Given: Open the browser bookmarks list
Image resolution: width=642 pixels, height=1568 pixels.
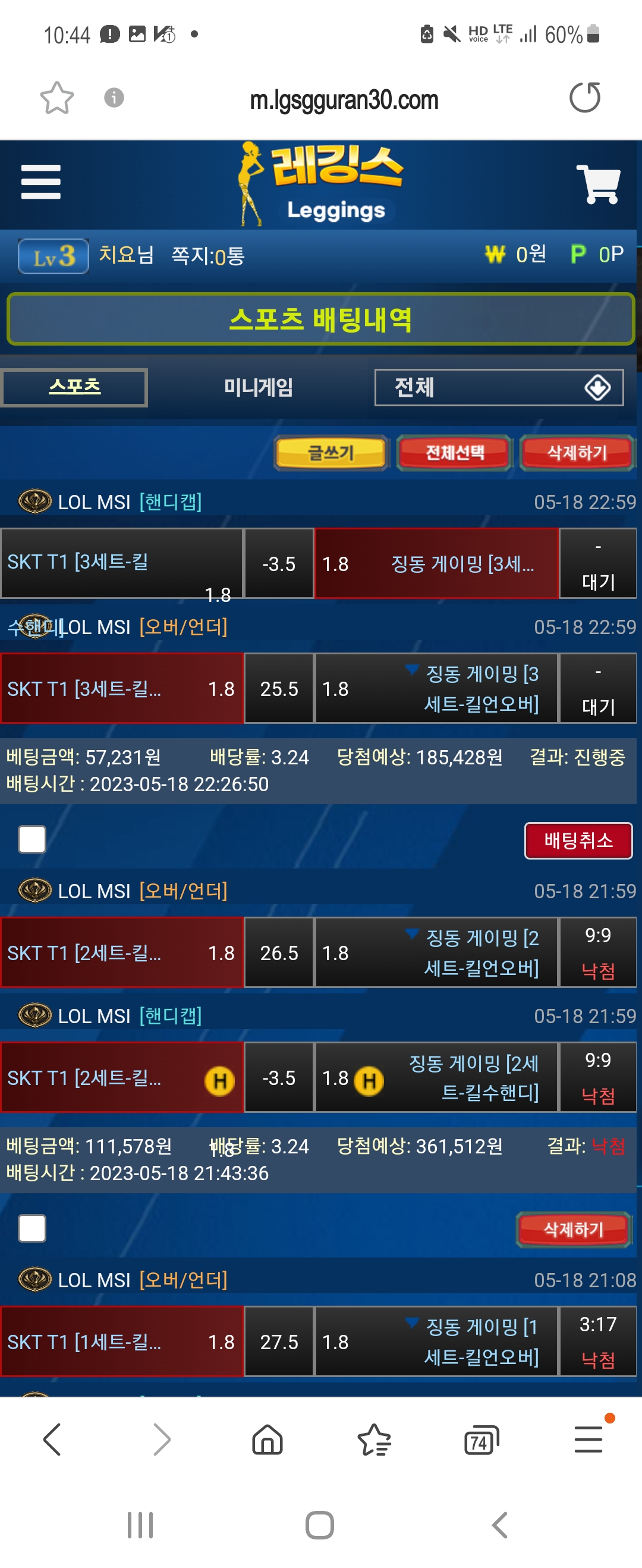Looking at the screenshot, I should pyautogui.click(x=374, y=1441).
